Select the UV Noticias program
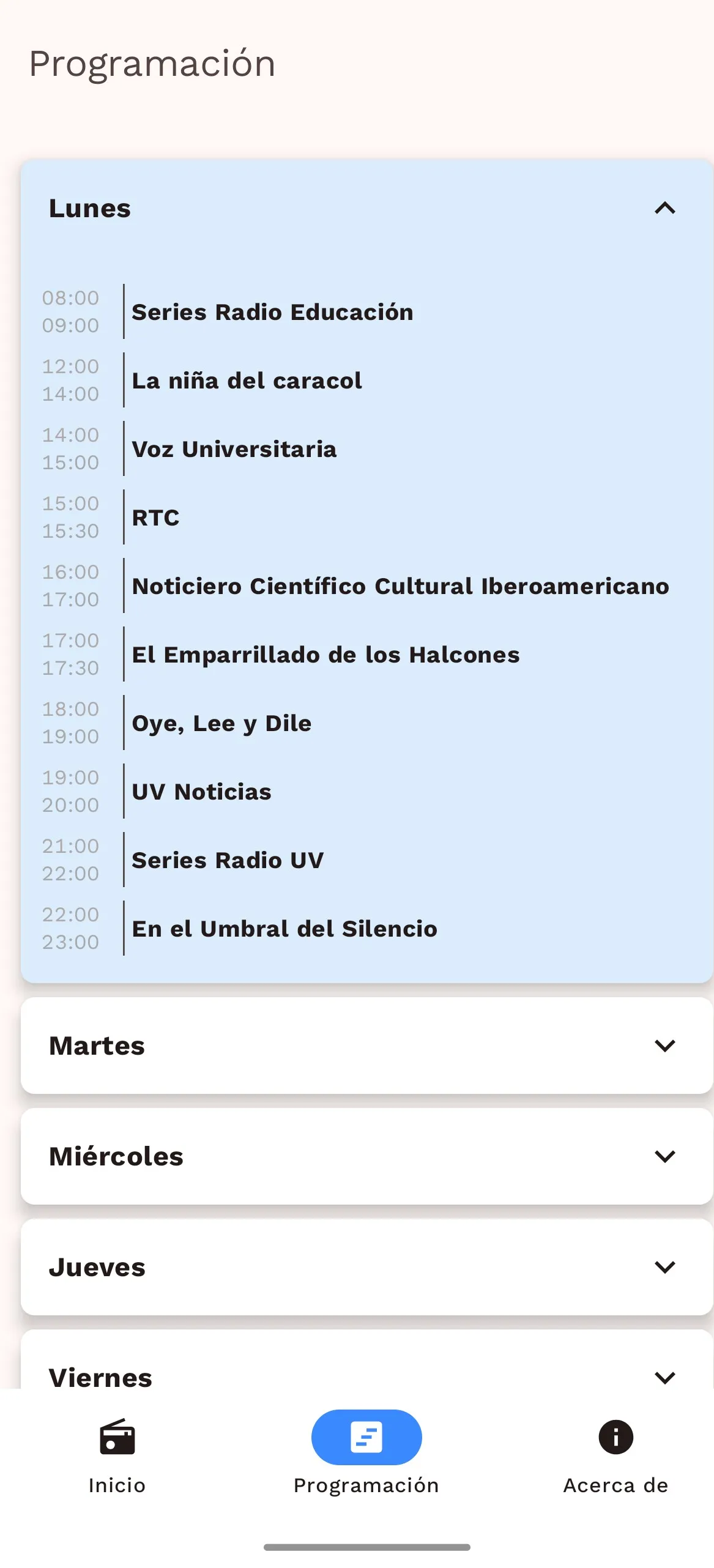 [201, 792]
